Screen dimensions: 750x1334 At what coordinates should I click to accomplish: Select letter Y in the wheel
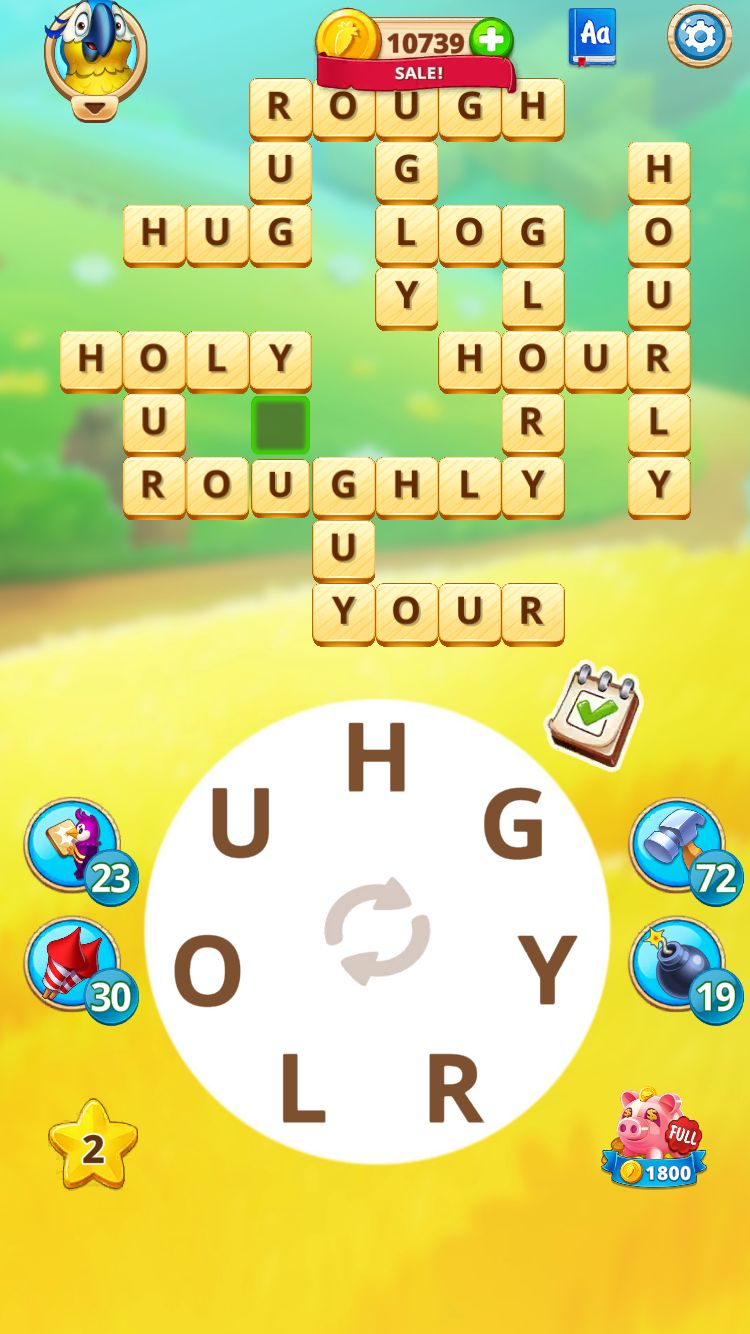[x=548, y=969]
